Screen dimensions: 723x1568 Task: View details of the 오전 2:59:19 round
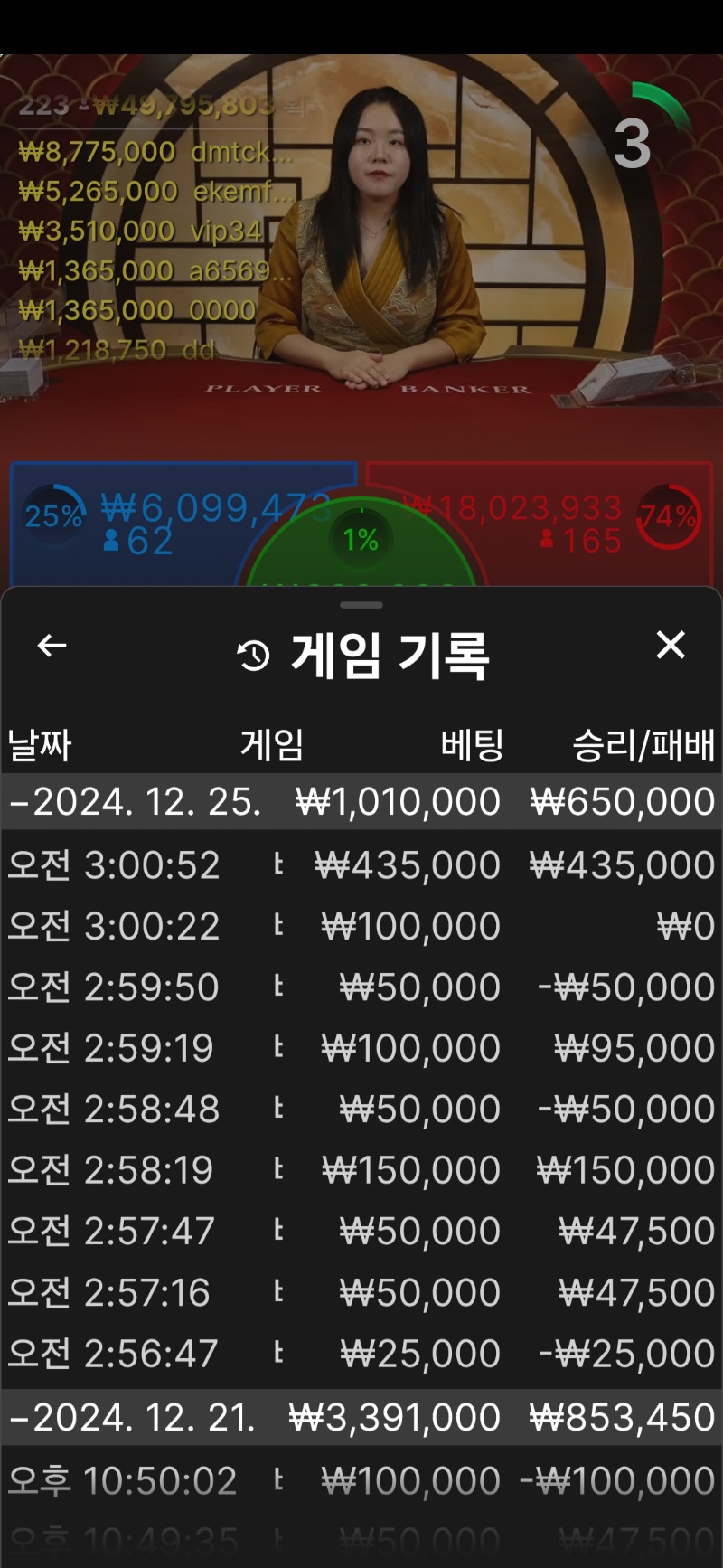[361, 1048]
